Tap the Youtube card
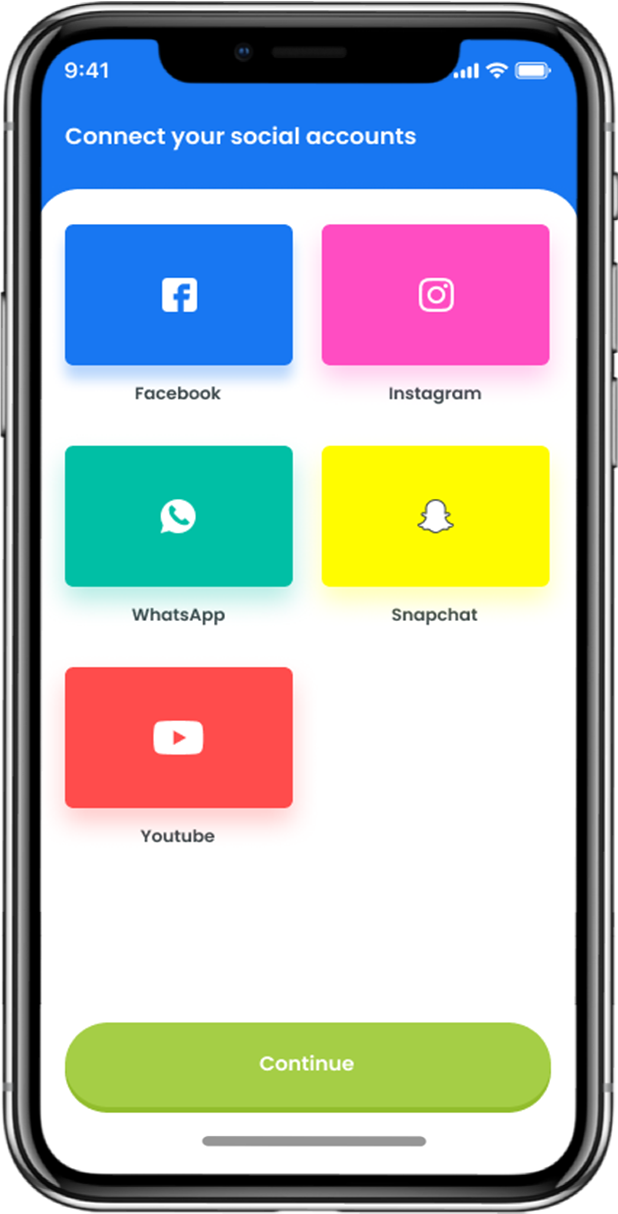This screenshot has height=1214, width=618. pos(179,737)
